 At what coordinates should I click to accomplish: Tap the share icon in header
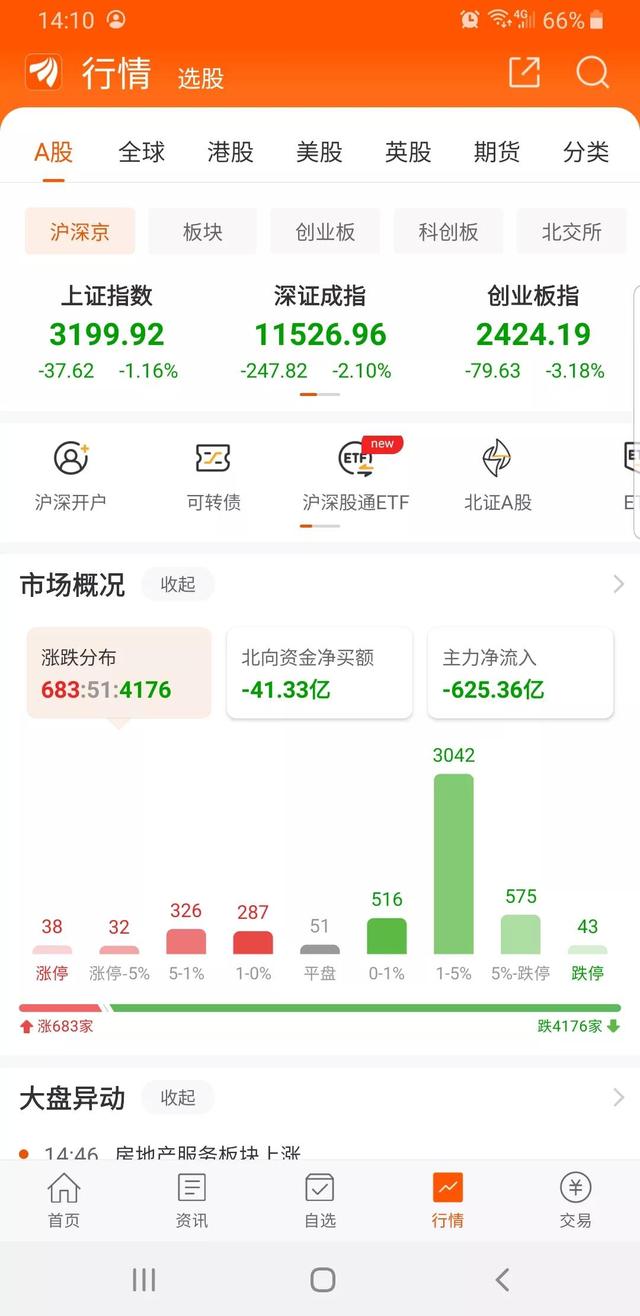coord(524,72)
